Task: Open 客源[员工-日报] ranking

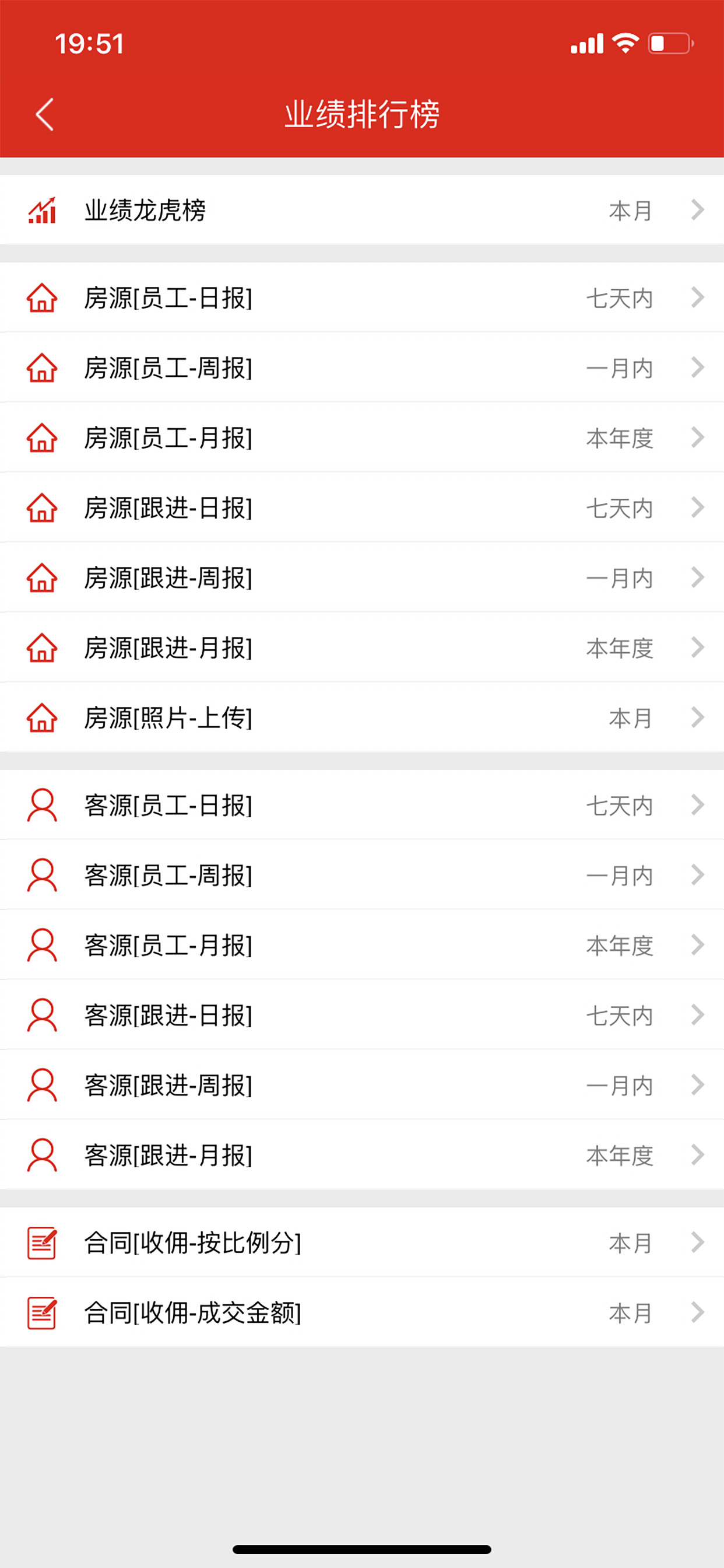Action: (x=362, y=806)
